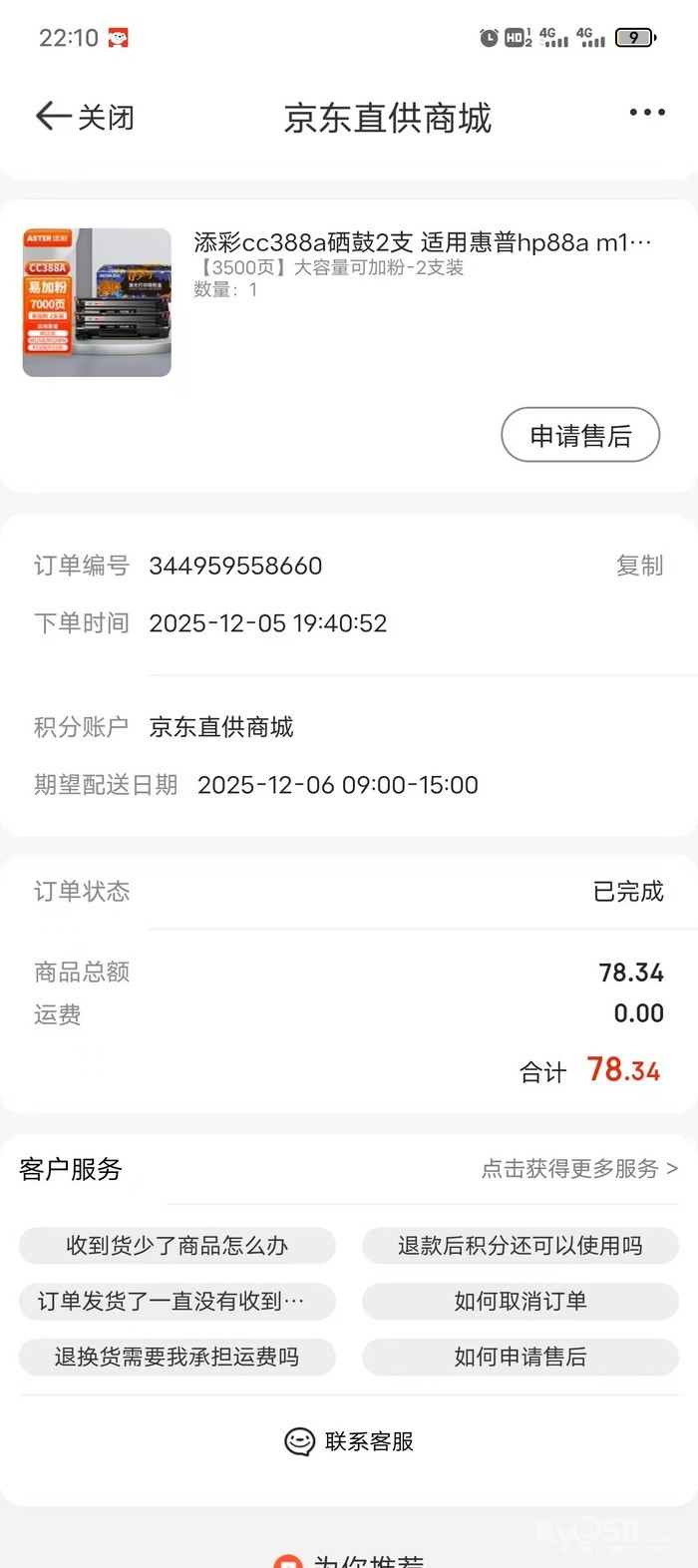Select 退款后积分还可以使用吗 question chip

(x=520, y=1246)
